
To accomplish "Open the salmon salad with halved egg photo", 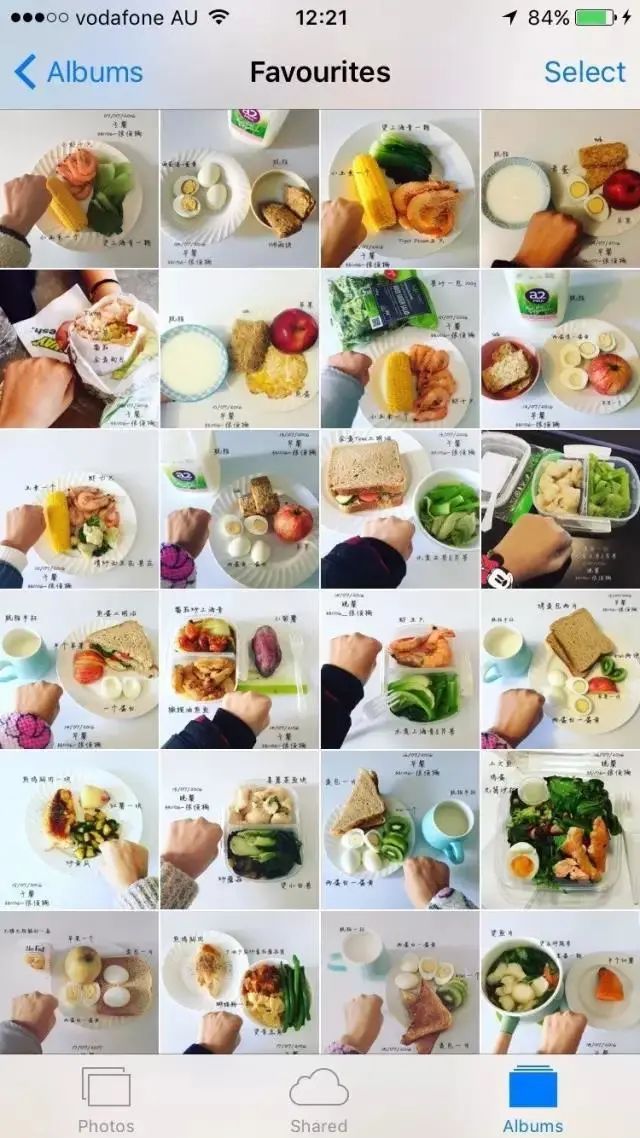I will 561,830.
